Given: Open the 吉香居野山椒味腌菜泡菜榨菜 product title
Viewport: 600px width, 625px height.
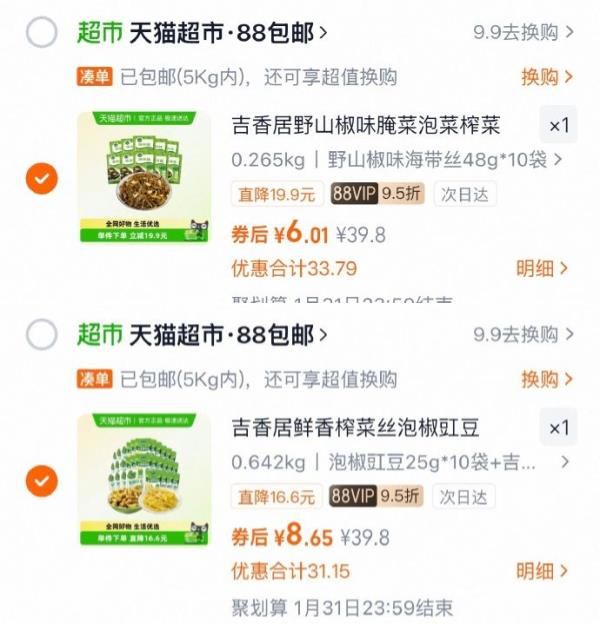Looking at the screenshot, I should [x=365, y=126].
